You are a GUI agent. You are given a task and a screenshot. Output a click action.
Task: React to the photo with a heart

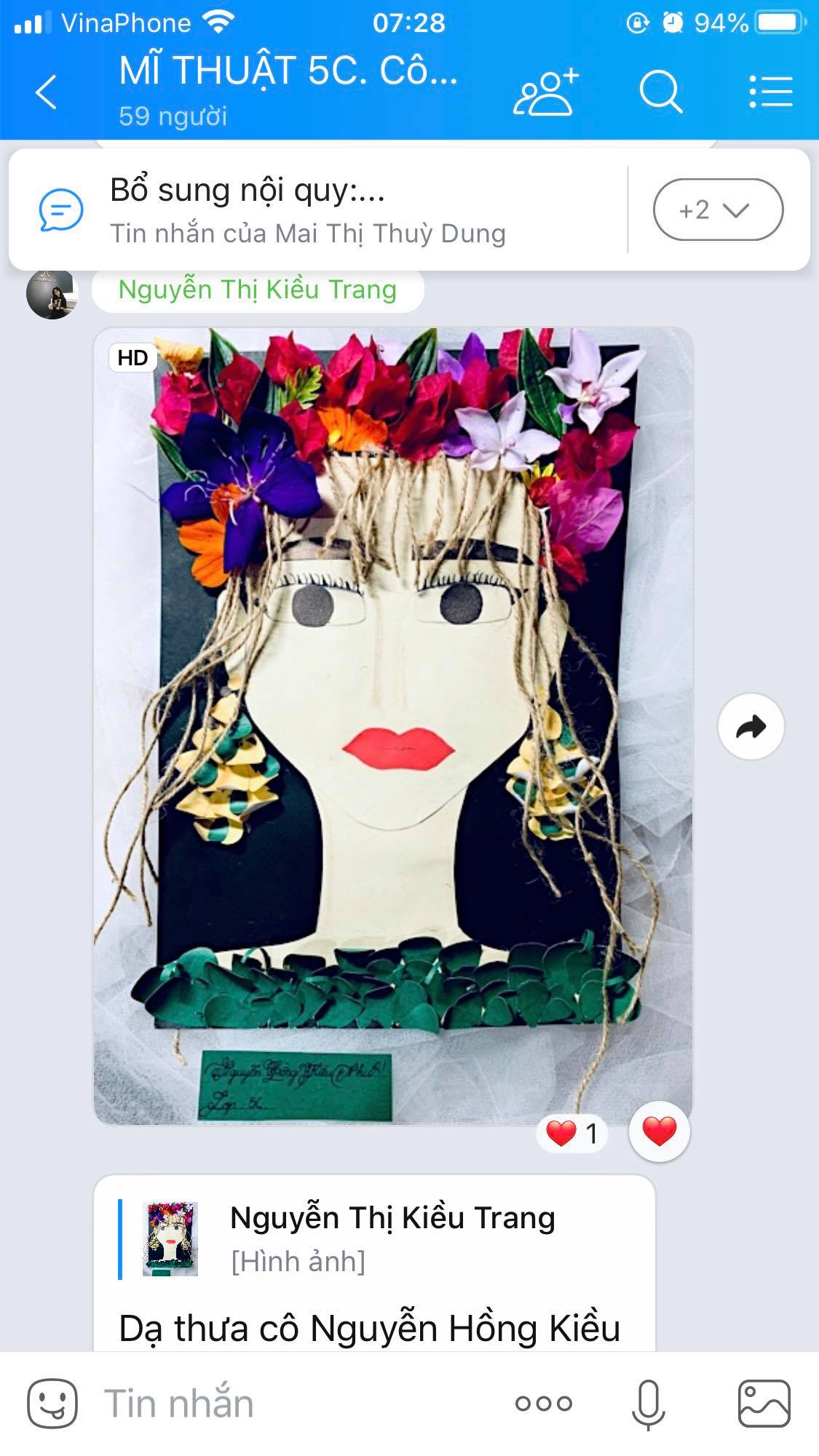[660, 1131]
